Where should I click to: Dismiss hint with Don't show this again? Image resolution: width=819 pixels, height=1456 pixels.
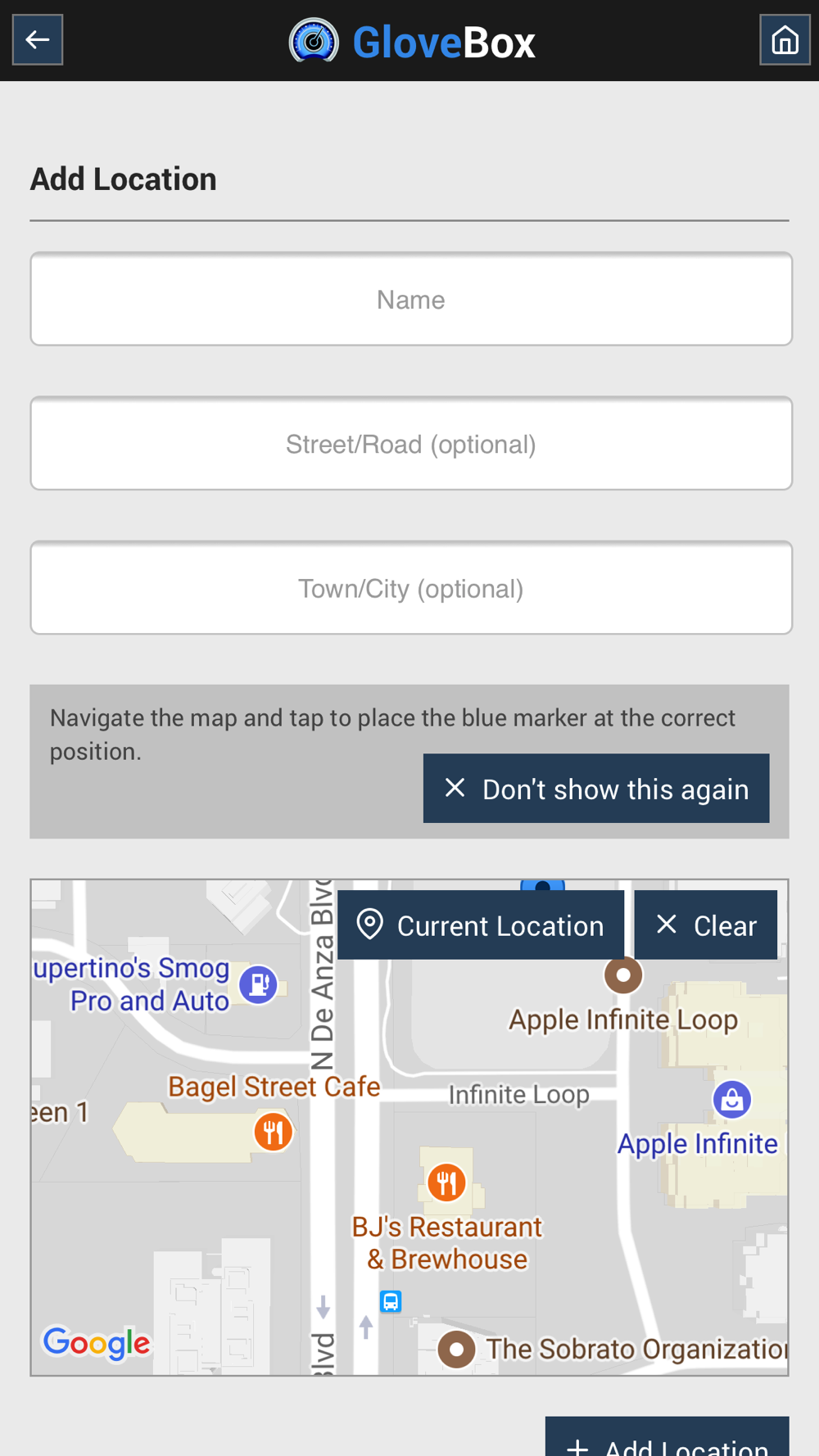click(x=596, y=789)
